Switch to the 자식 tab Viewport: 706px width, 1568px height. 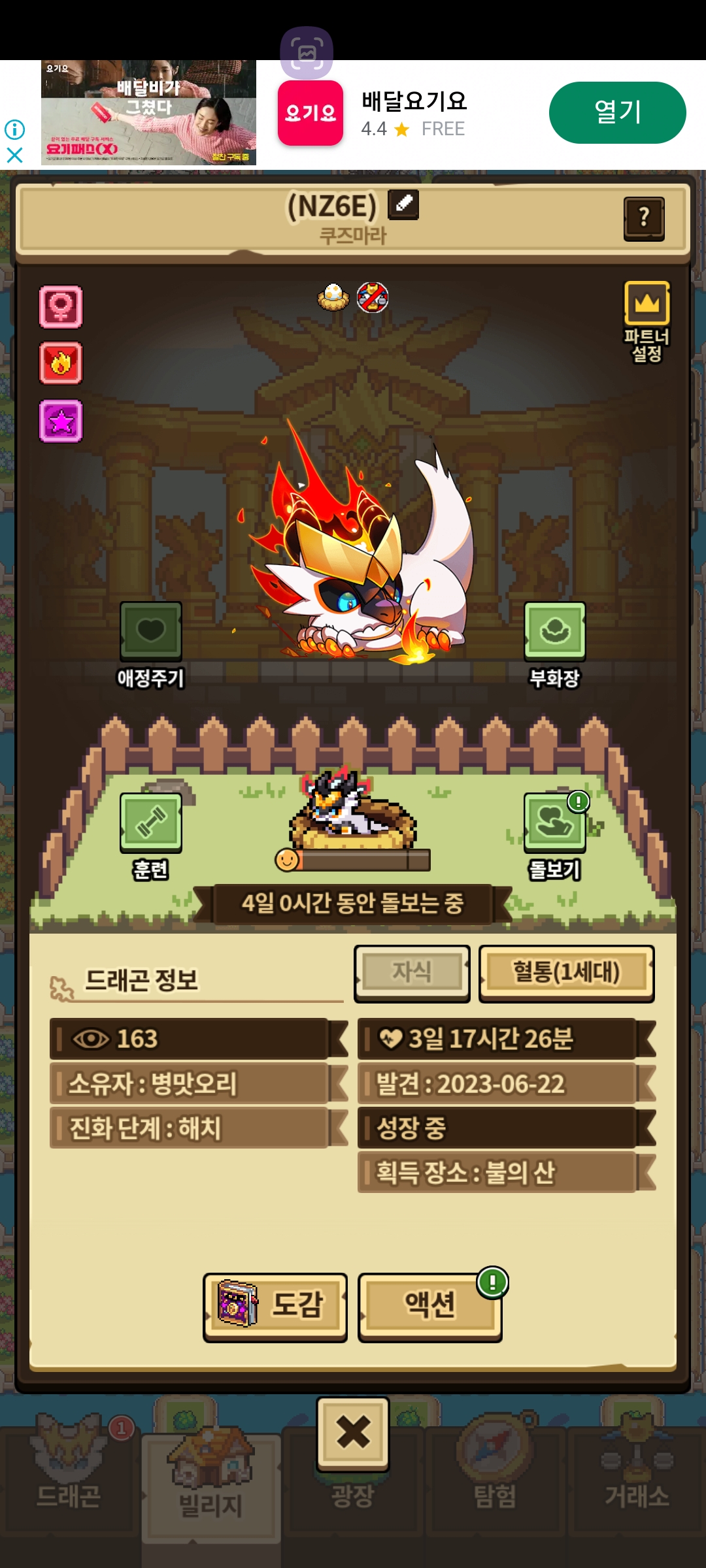click(412, 973)
